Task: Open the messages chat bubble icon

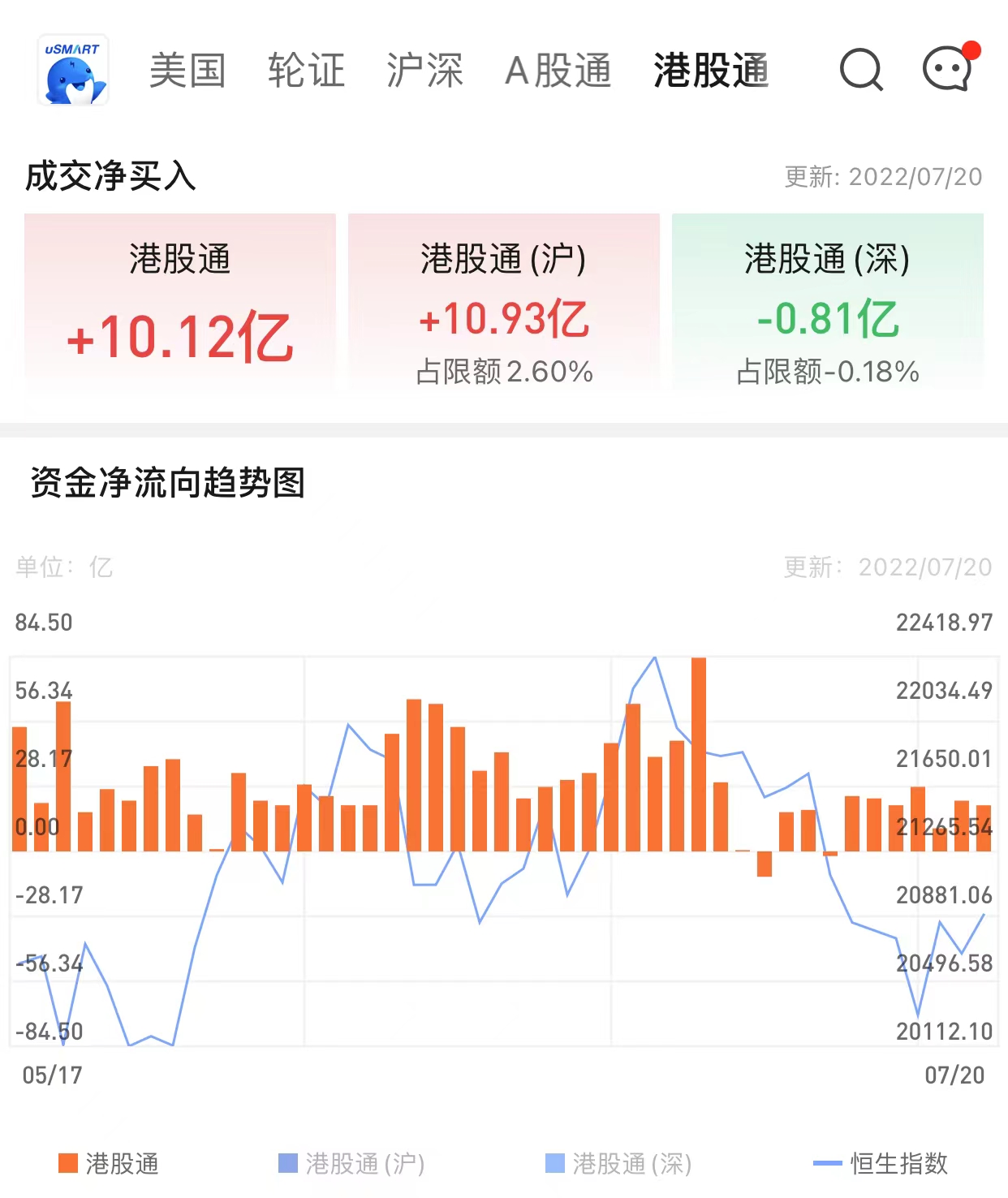Action: (947, 70)
